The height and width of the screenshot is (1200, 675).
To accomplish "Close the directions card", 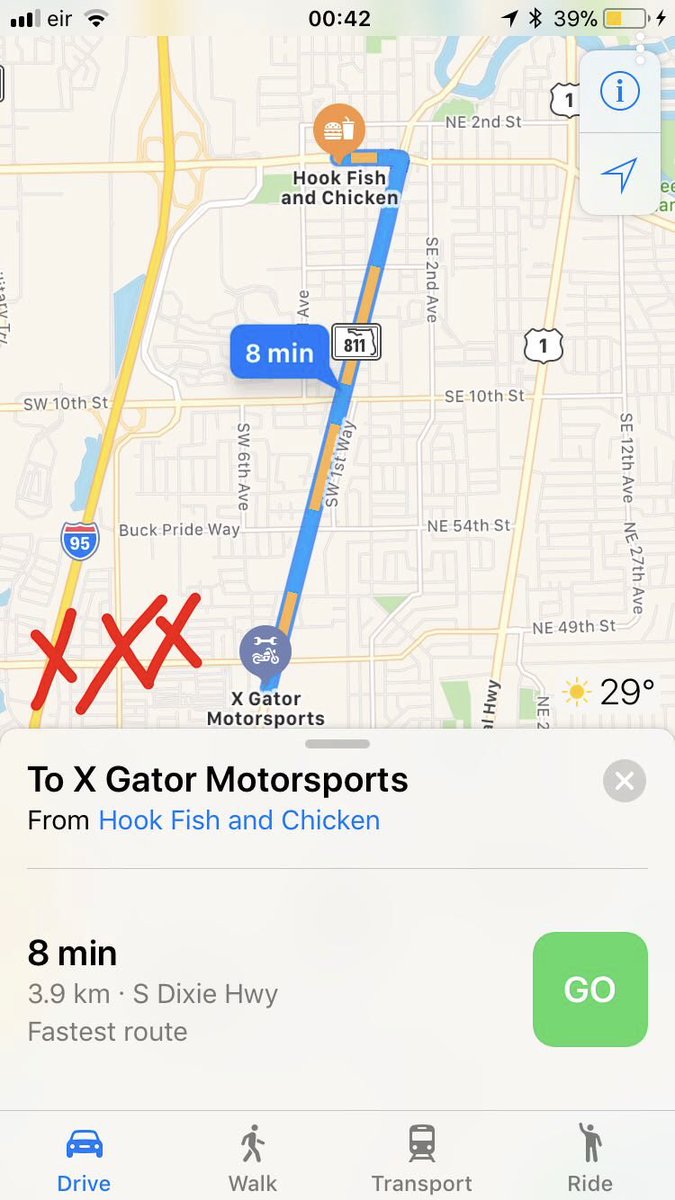I will pyautogui.click(x=624, y=781).
